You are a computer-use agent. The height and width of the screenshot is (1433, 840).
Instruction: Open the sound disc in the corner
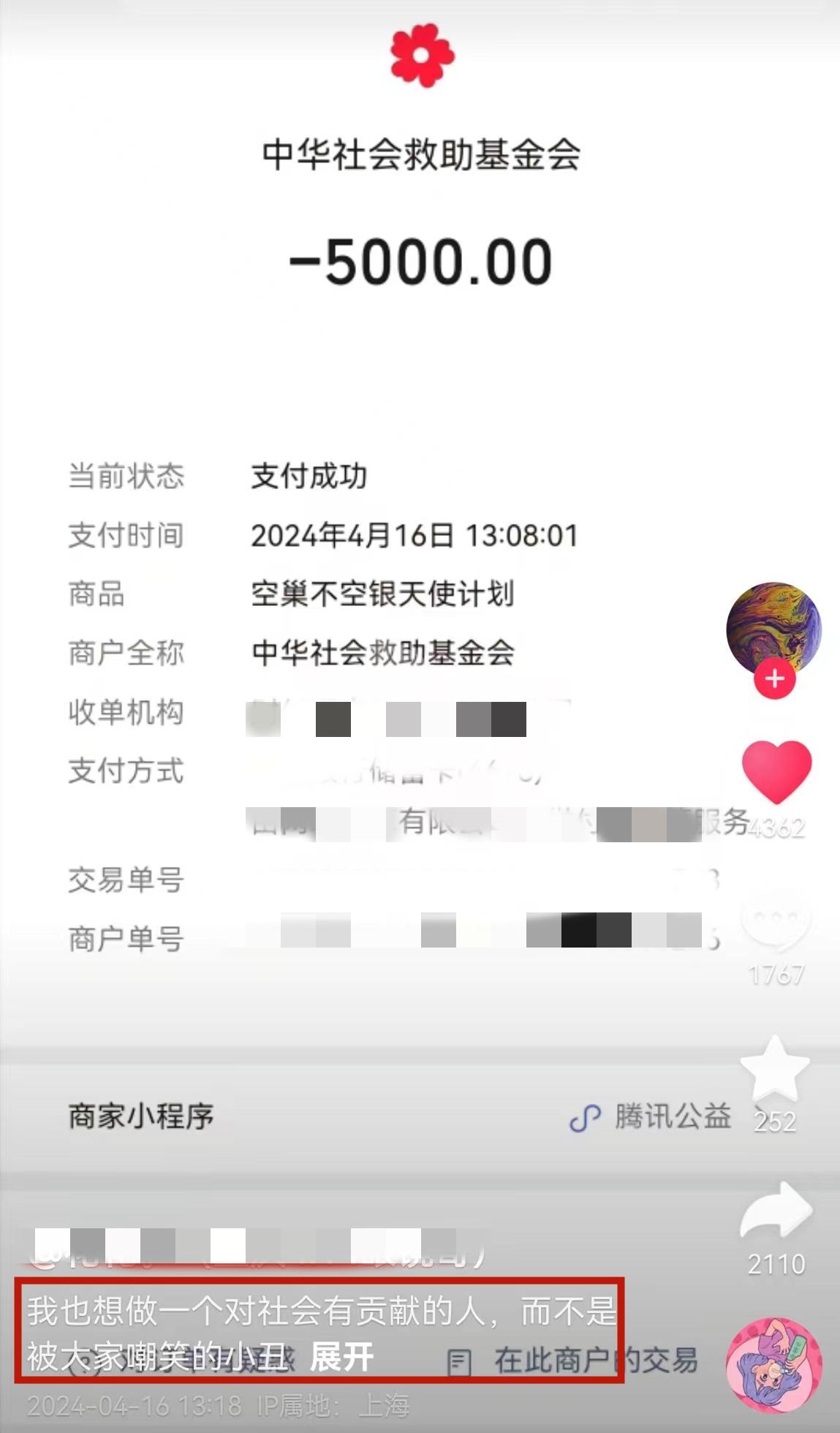point(773,1365)
